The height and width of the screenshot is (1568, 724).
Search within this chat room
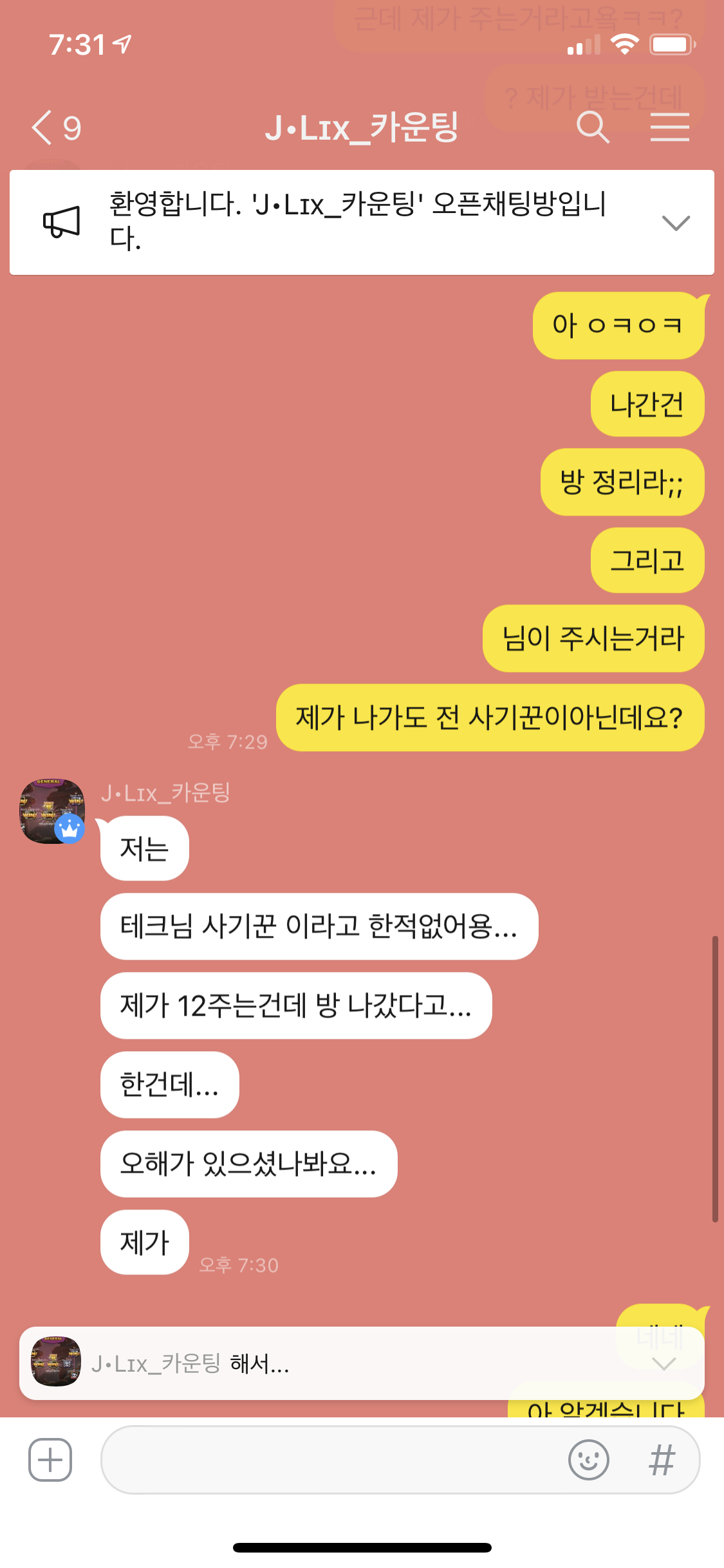592,127
